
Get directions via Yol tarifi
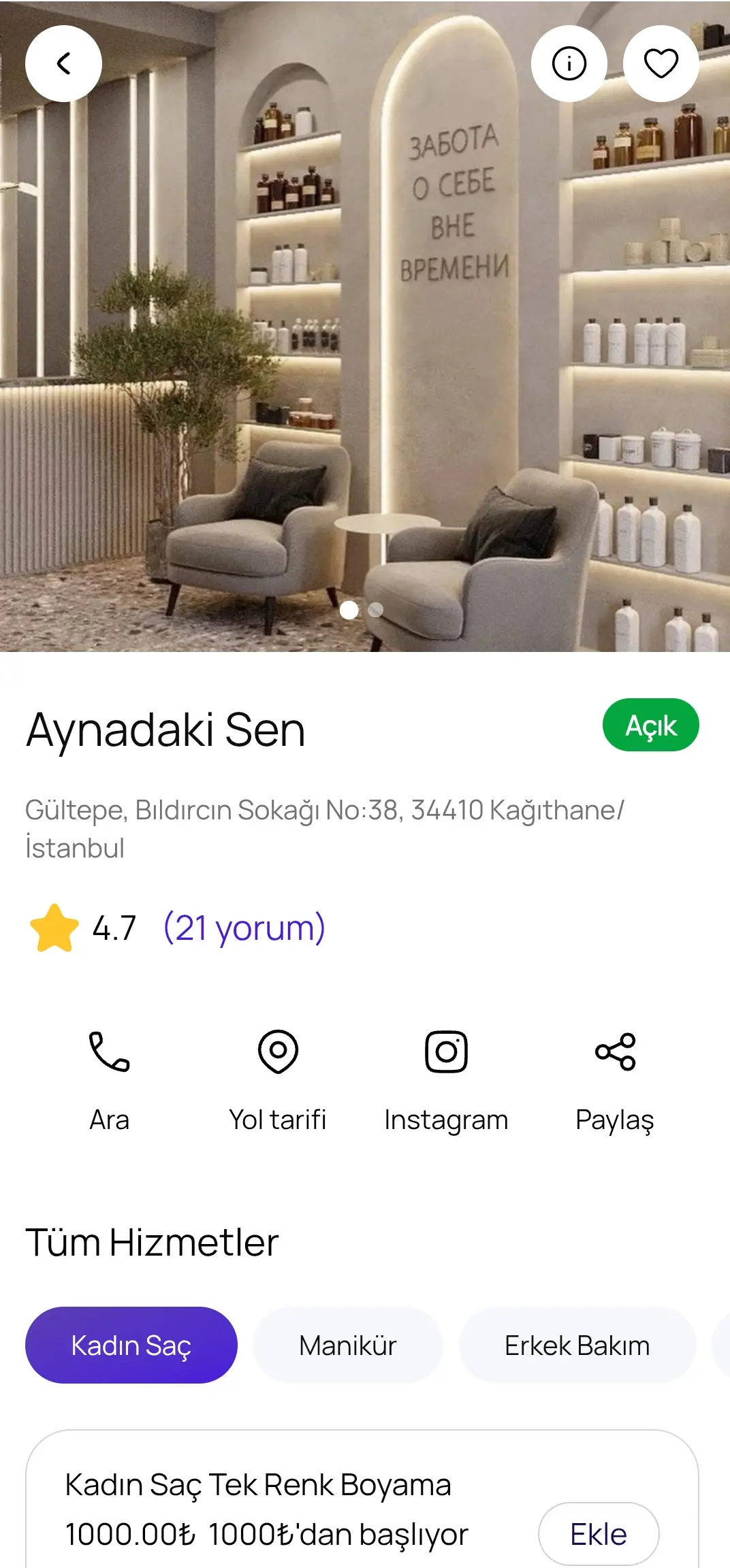(x=278, y=1079)
